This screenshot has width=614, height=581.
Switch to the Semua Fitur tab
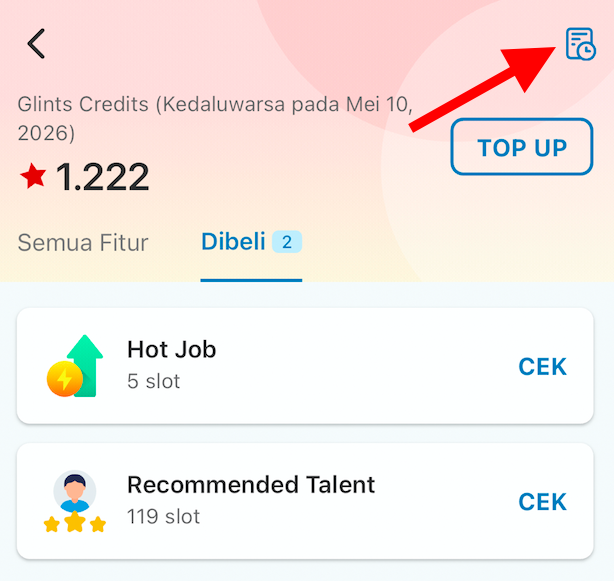83,242
